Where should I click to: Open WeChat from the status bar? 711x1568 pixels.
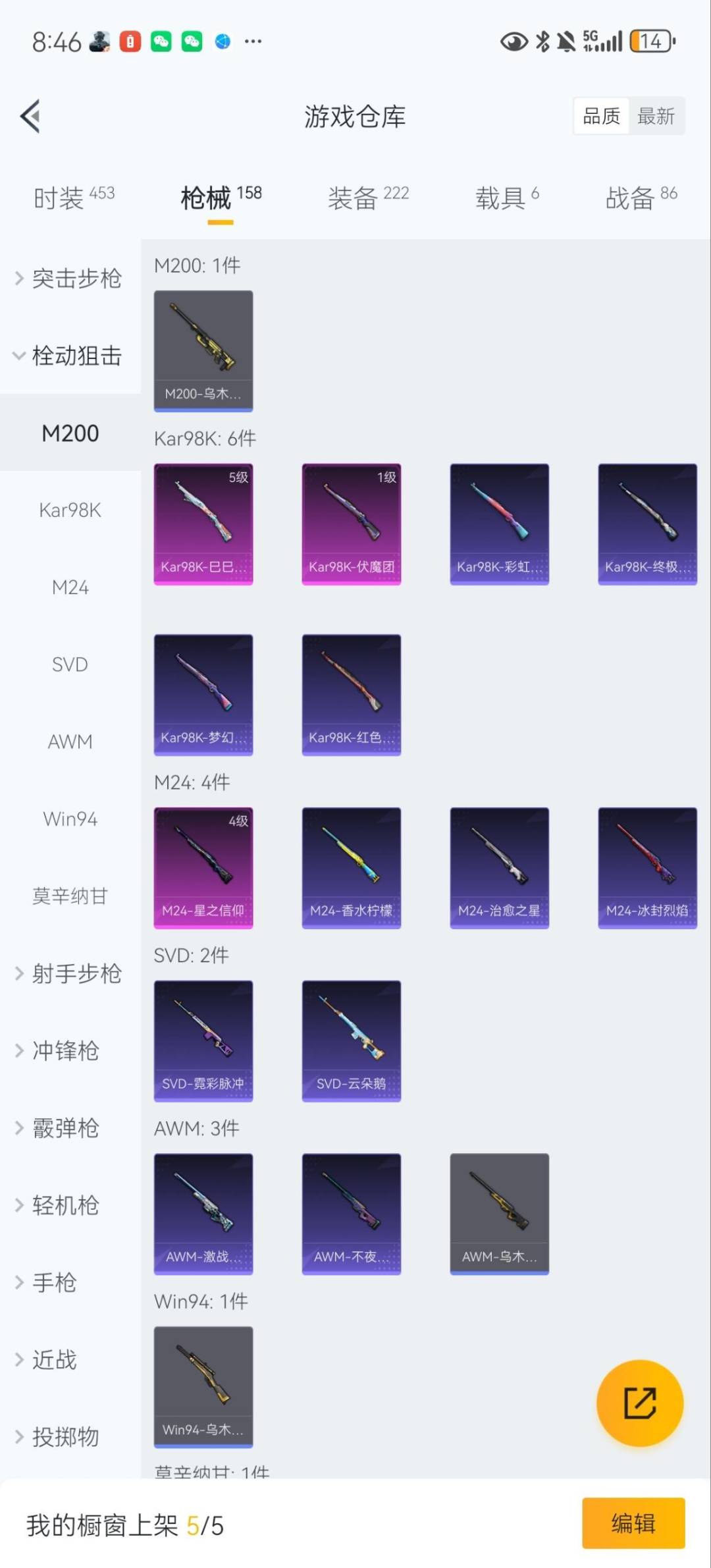160,41
